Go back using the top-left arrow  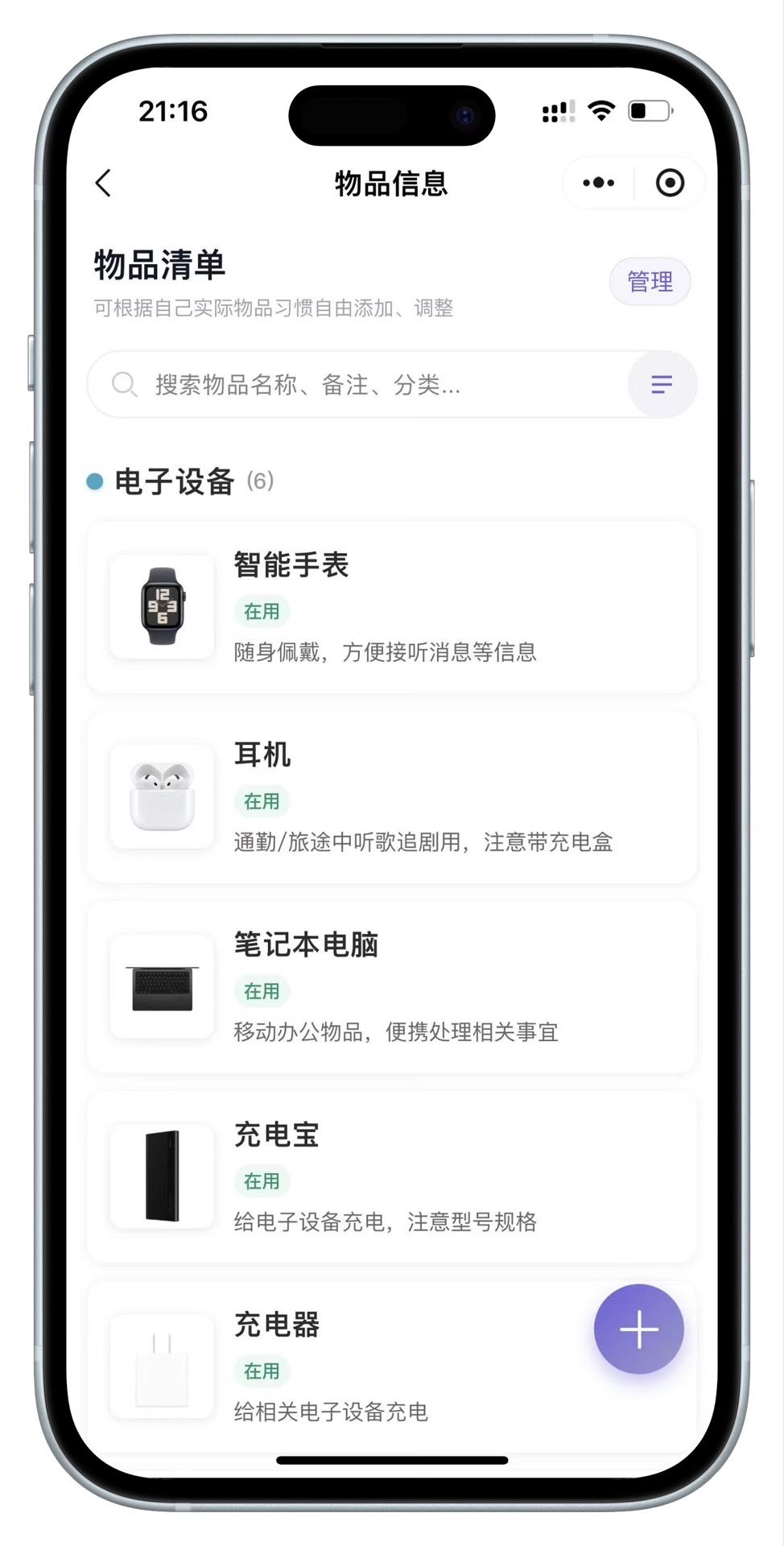coord(104,184)
